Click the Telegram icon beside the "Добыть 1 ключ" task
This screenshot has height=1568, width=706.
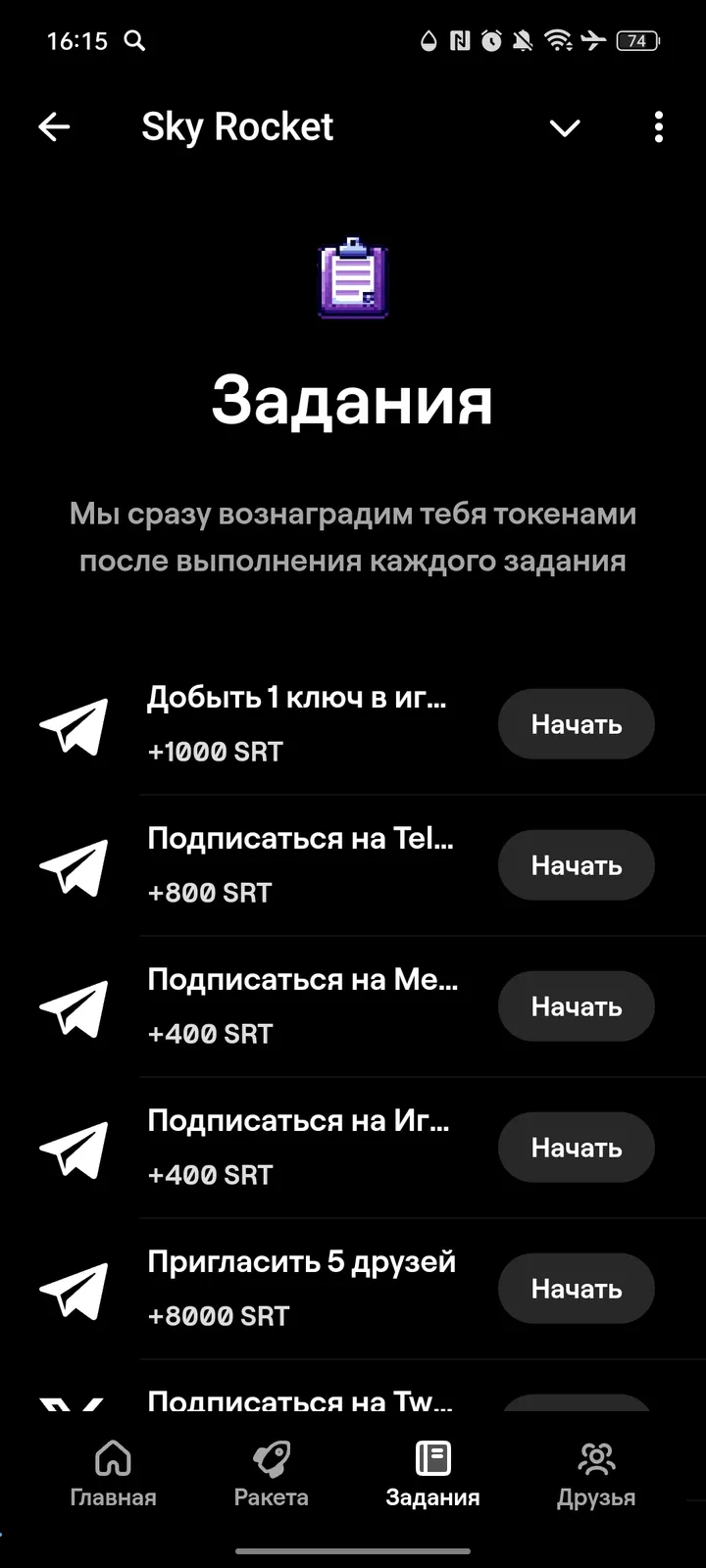[x=75, y=725]
